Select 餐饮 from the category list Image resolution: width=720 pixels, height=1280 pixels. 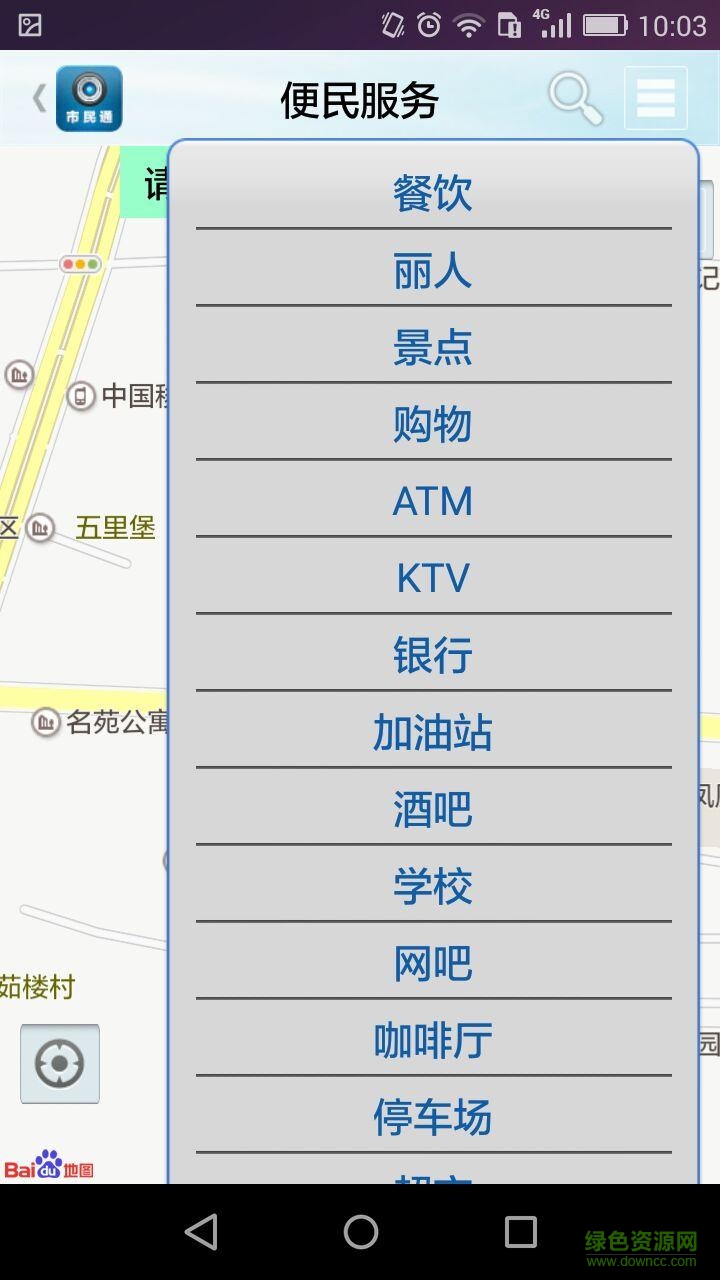point(433,193)
